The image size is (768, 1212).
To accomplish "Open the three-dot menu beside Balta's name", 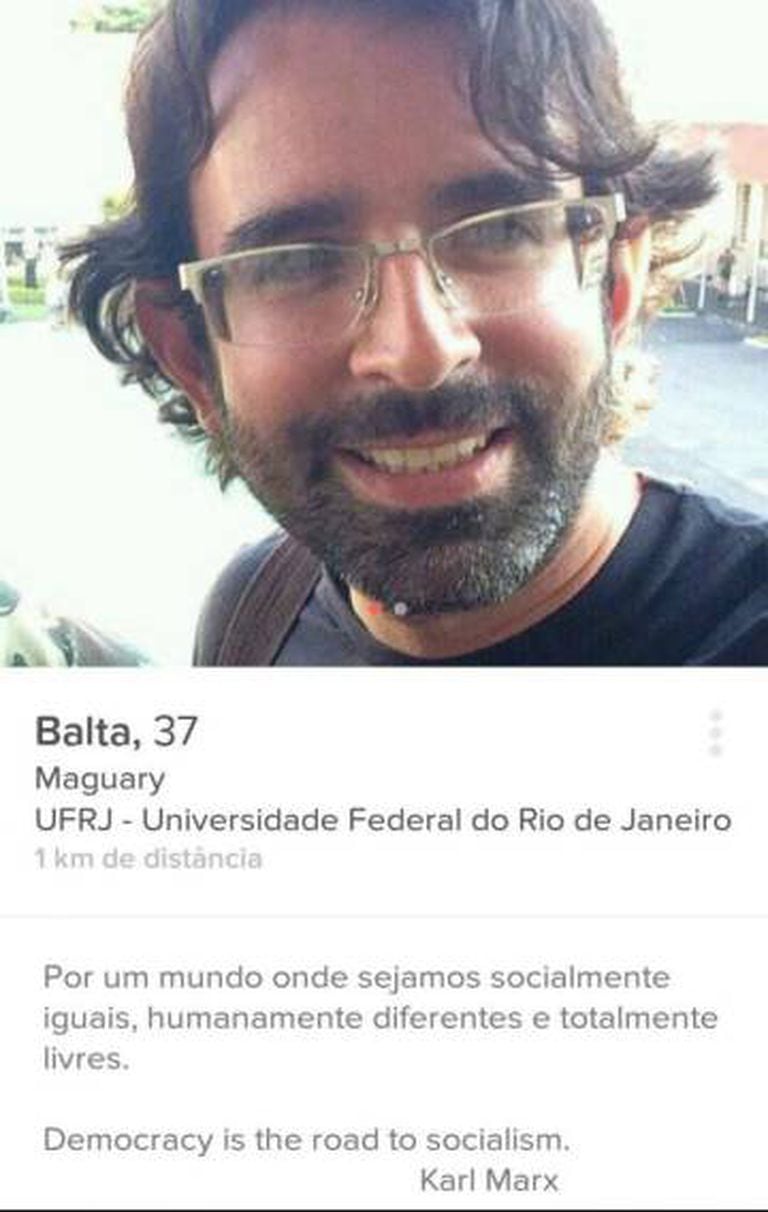I will point(715,733).
